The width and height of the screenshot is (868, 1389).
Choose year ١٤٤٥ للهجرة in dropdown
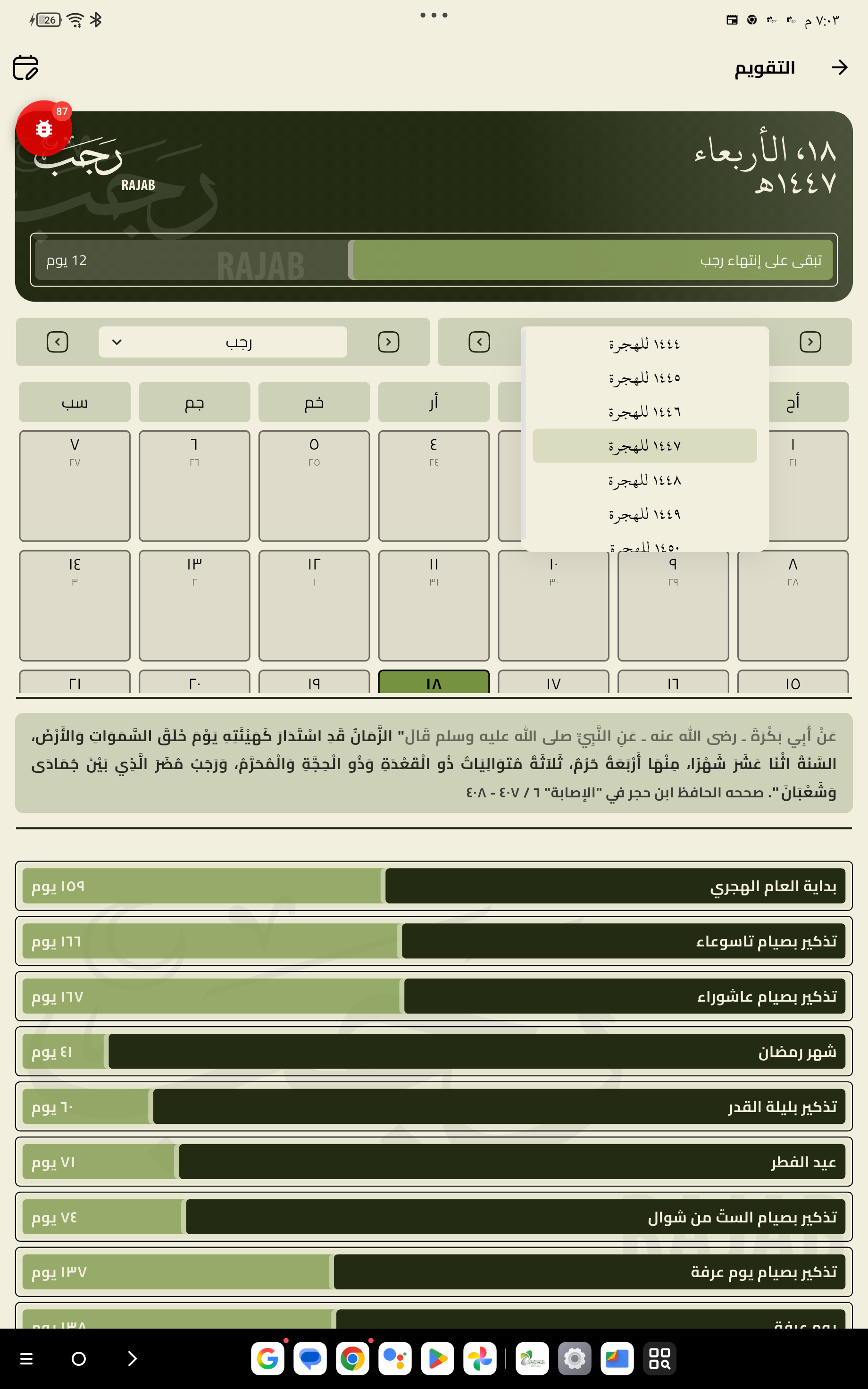coord(645,377)
